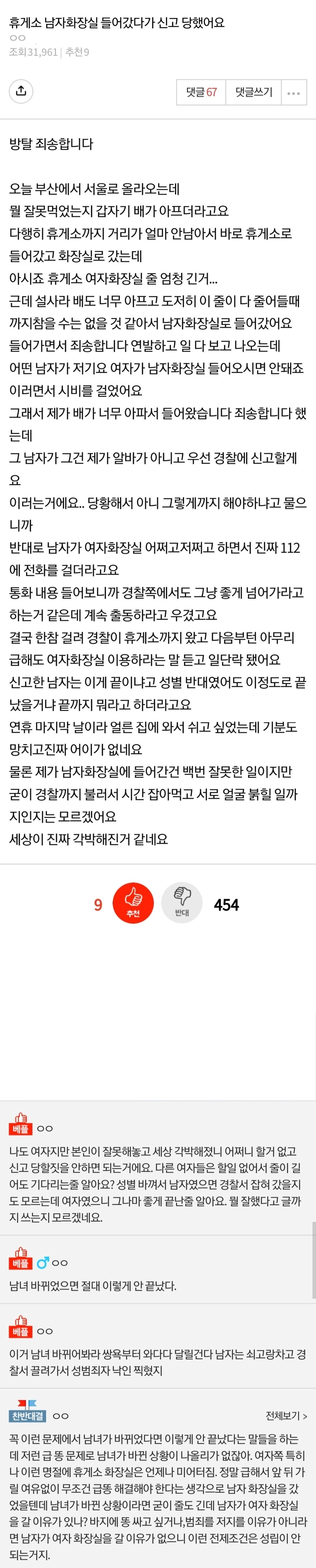Tap the grey 반대 thumbs-down button

click(182, 903)
